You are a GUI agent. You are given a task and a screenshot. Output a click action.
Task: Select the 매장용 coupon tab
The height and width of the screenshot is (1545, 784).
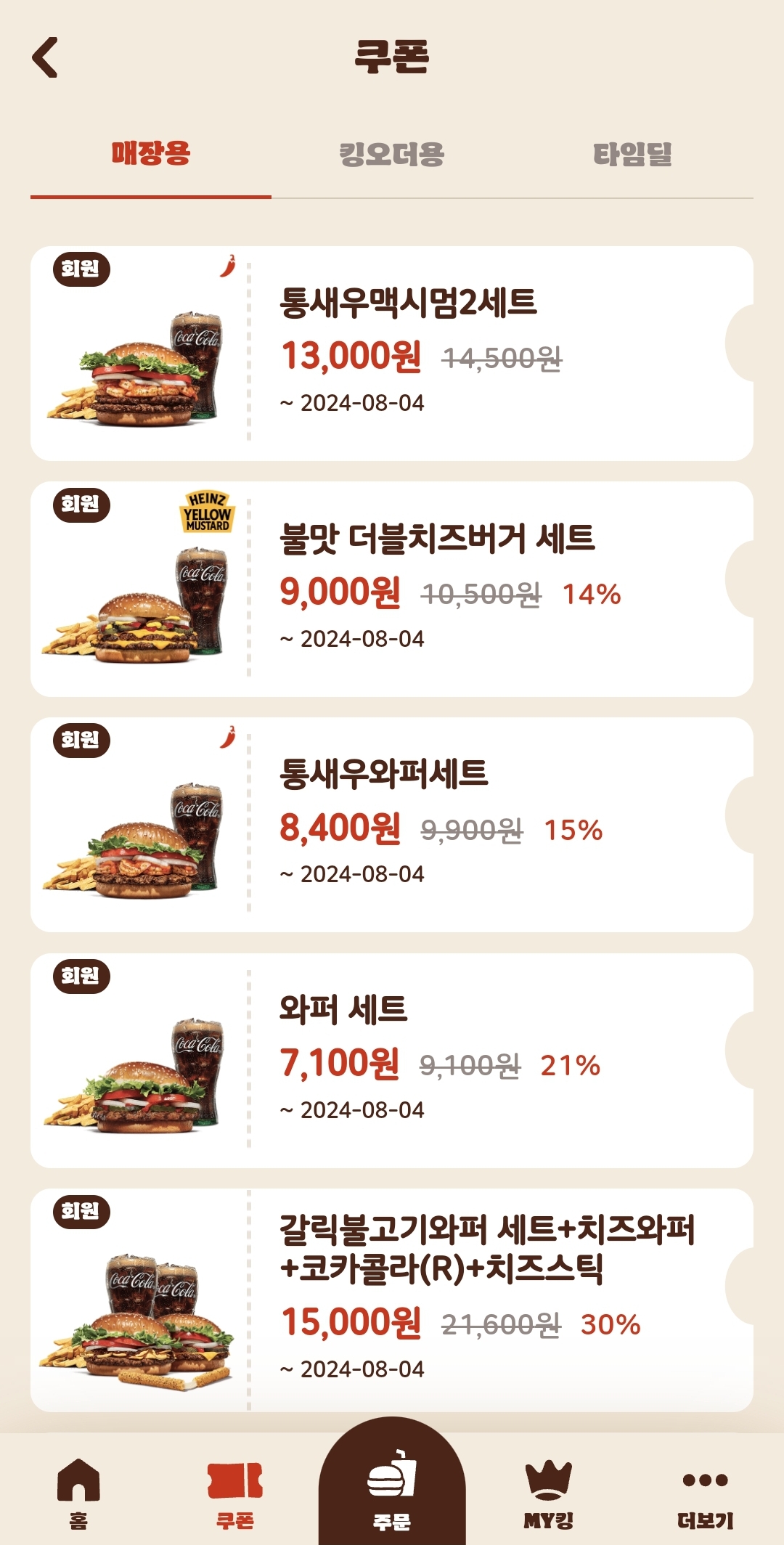[151, 154]
